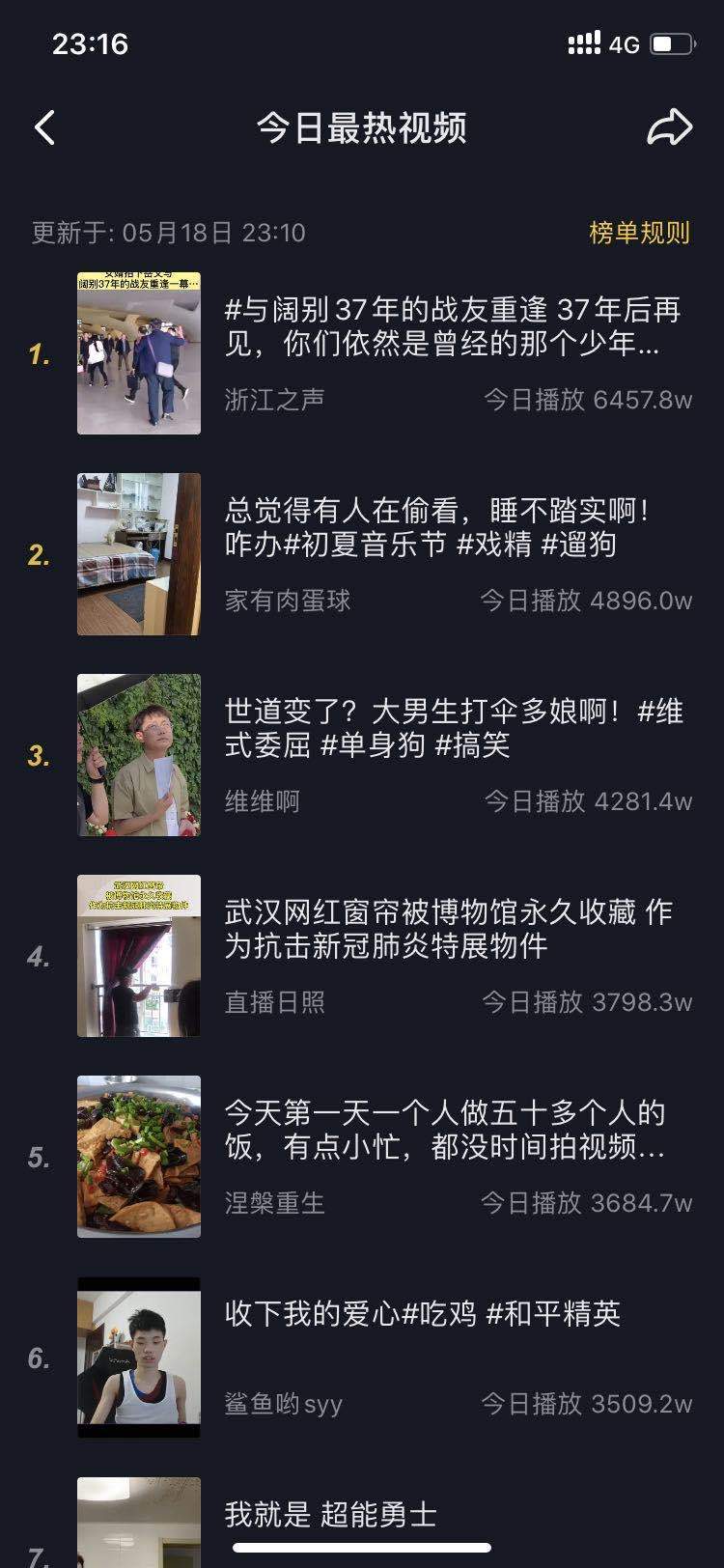Play the 总觉得有人在偷看 video by 家有肉蛋球

(x=438, y=528)
